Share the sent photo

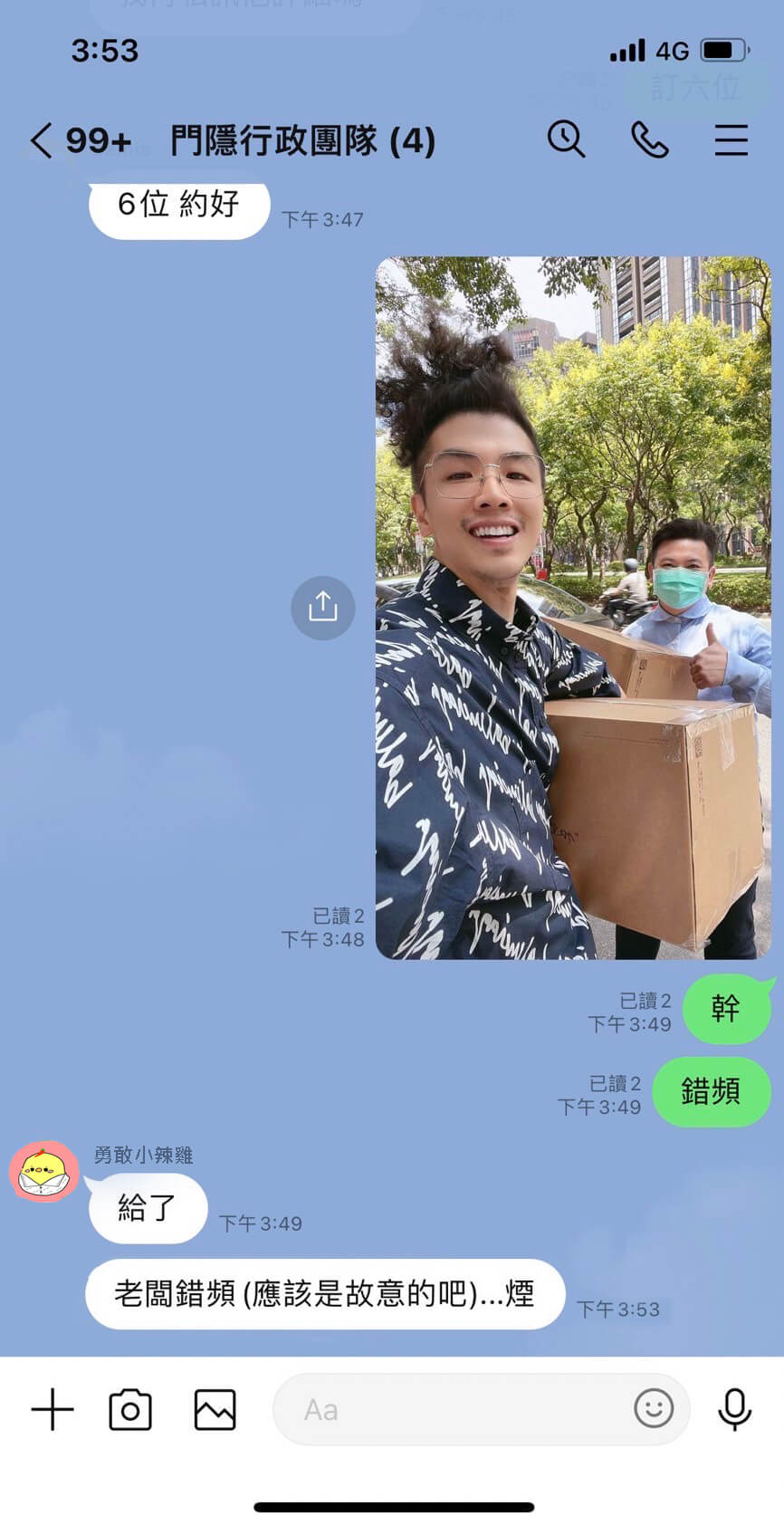pyautogui.click(x=322, y=608)
